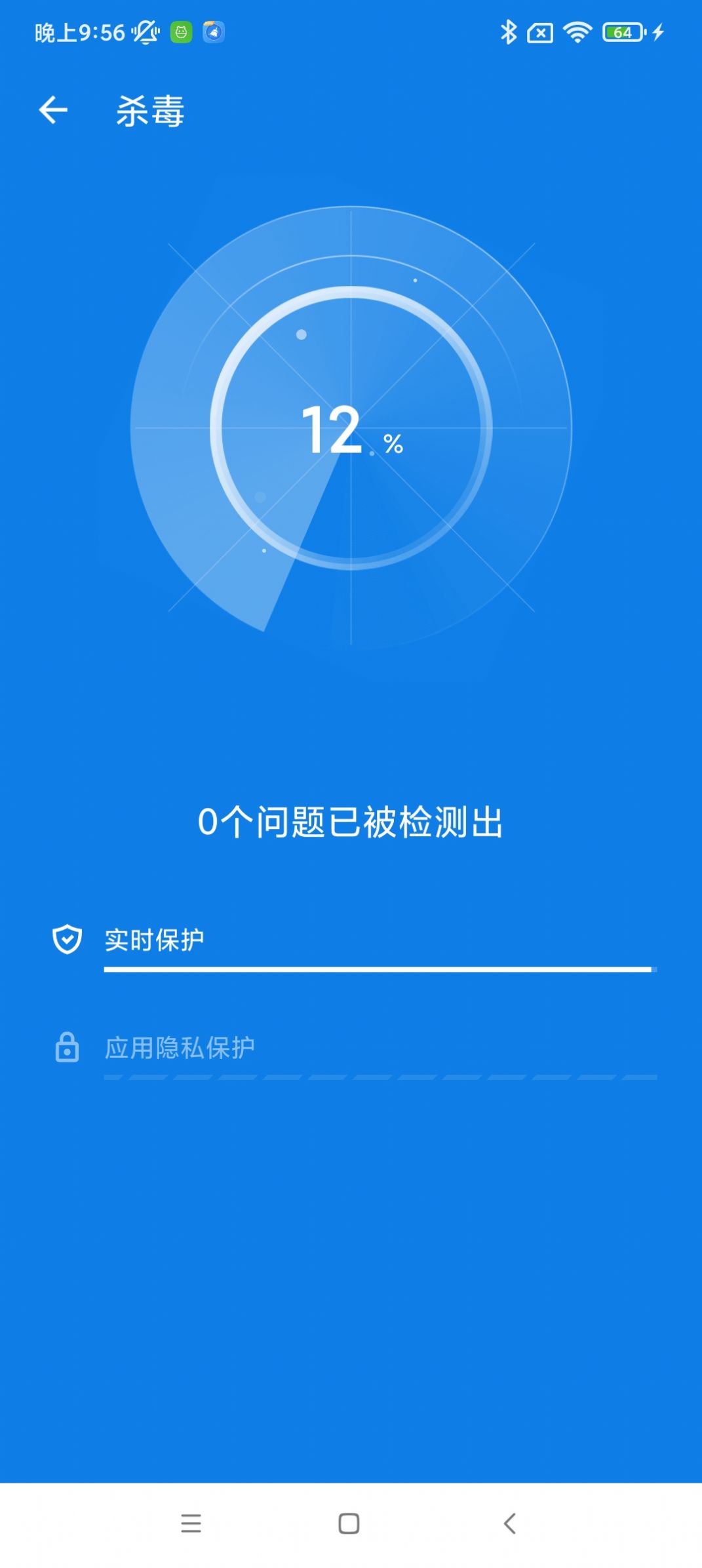This screenshot has height=1568, width=702.
Task: Toggle the charging battery status indicator
Action: coord(657,32)
